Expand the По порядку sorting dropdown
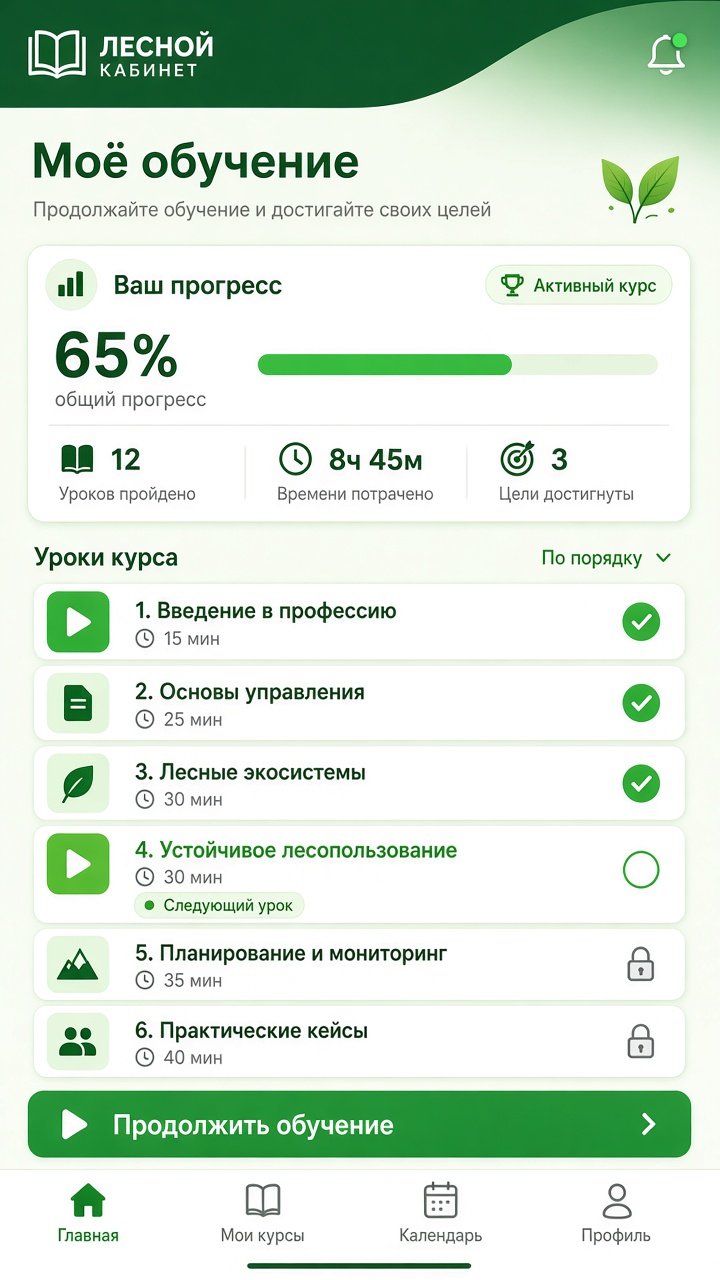This screenshot has height=1280, width=720. click(x=606, y=558)
